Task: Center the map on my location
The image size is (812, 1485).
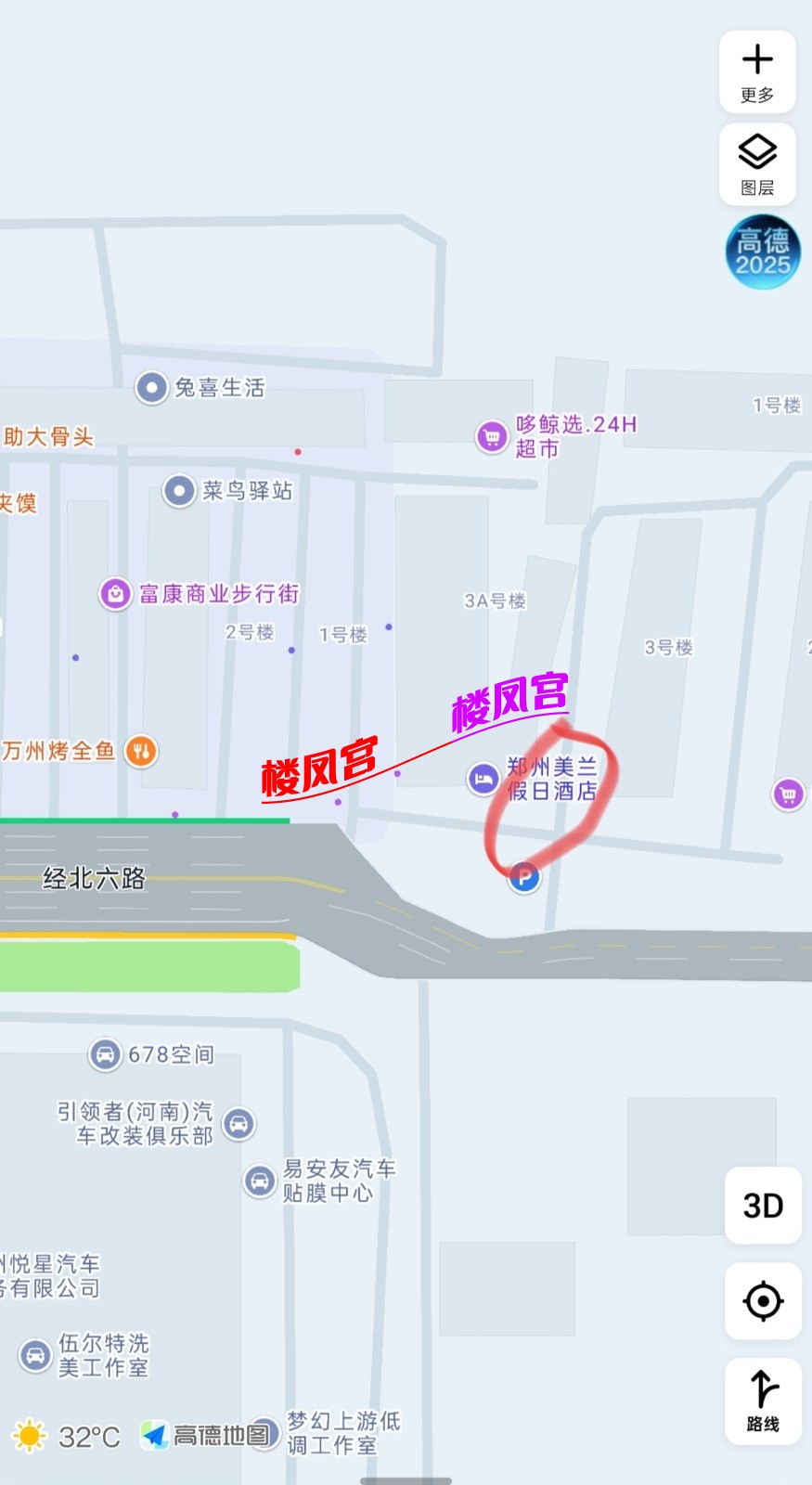Action: coord(763,1301)
